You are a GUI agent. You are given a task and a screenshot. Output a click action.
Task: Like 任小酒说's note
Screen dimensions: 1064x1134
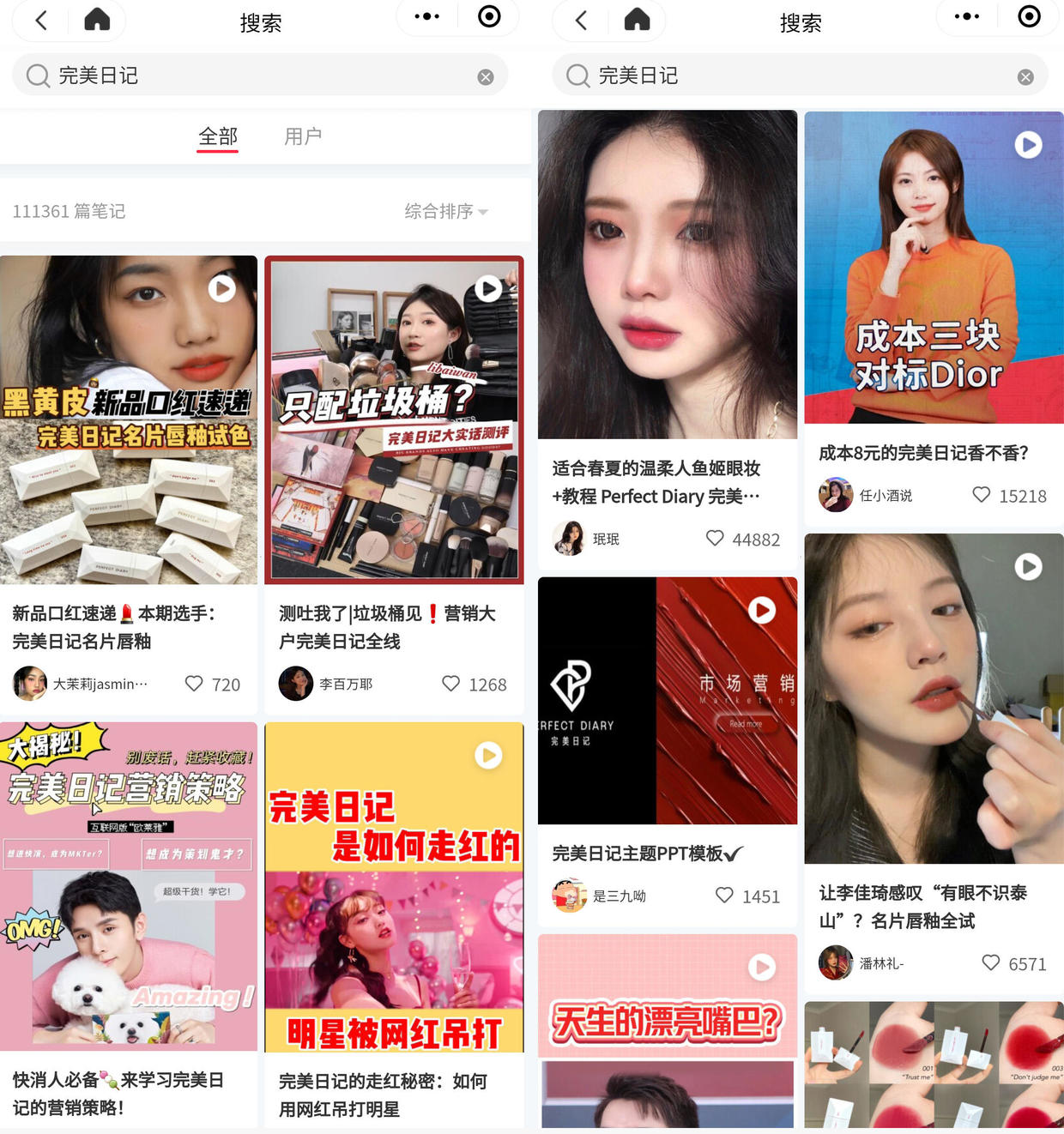(982, 495)
